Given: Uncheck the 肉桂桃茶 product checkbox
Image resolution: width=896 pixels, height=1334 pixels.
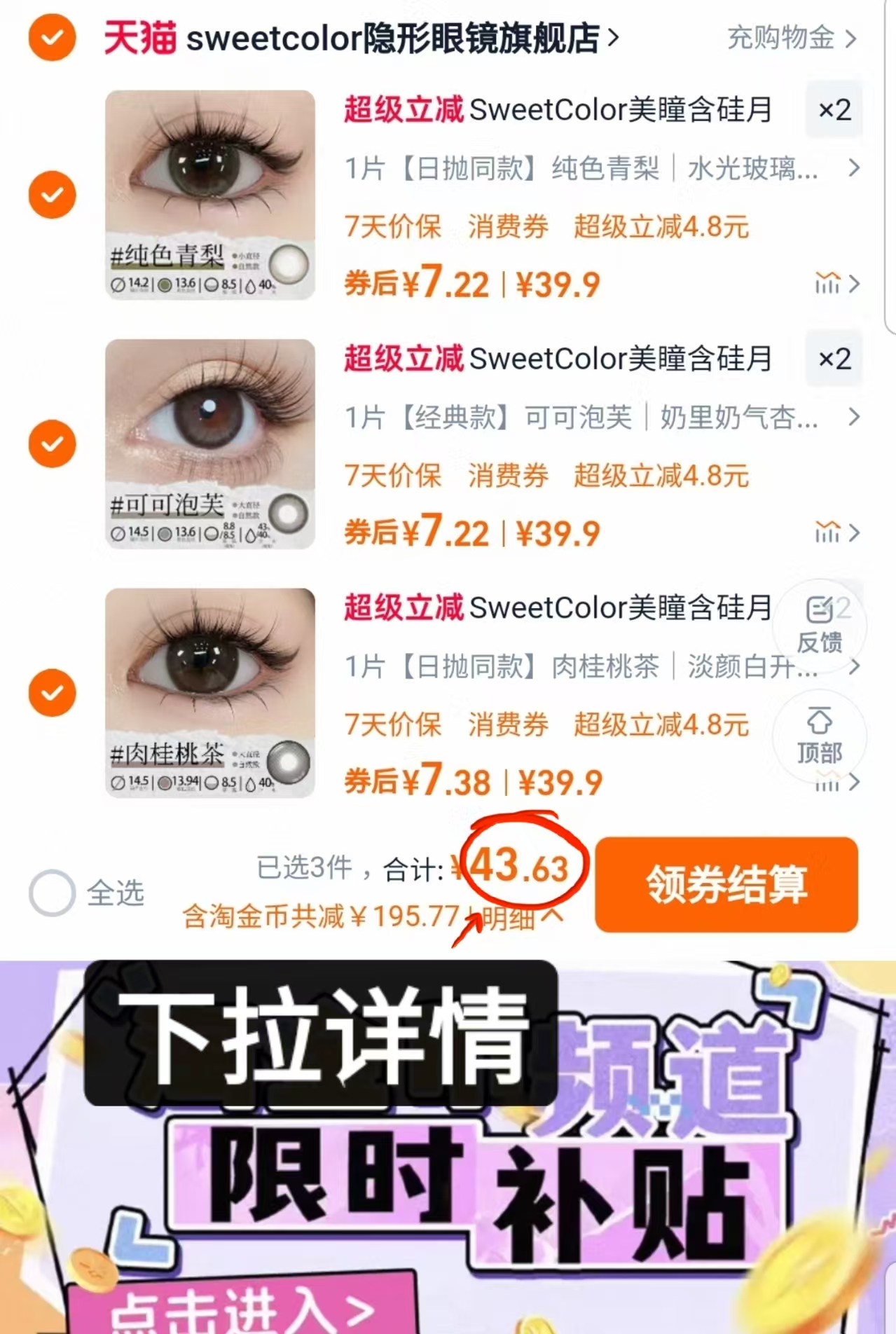Looking at the screenshot, I should pyautogui.click(x=51, y=693).
